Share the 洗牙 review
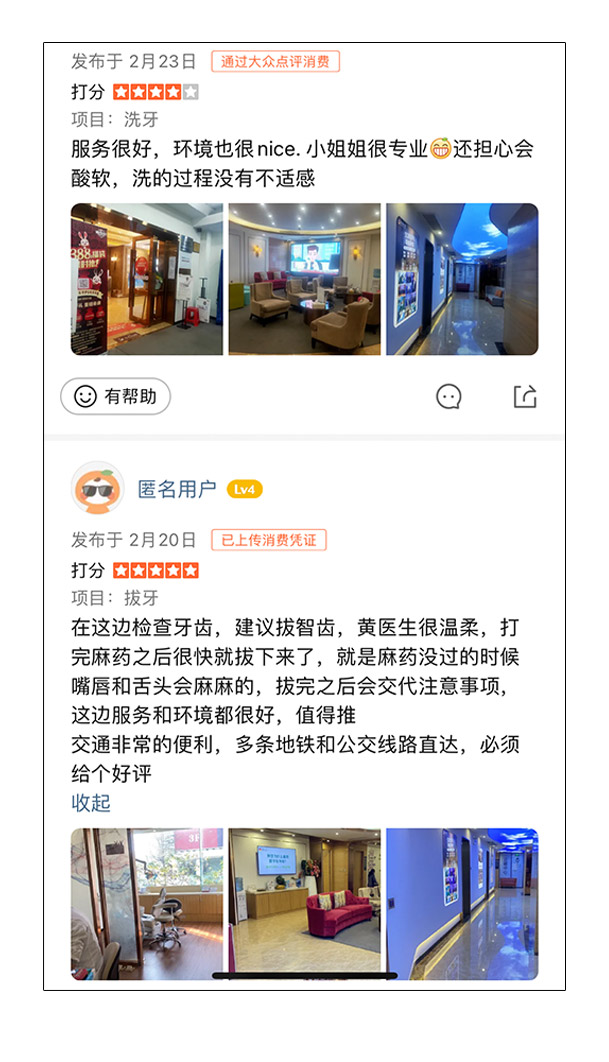 tap(525, 397)
